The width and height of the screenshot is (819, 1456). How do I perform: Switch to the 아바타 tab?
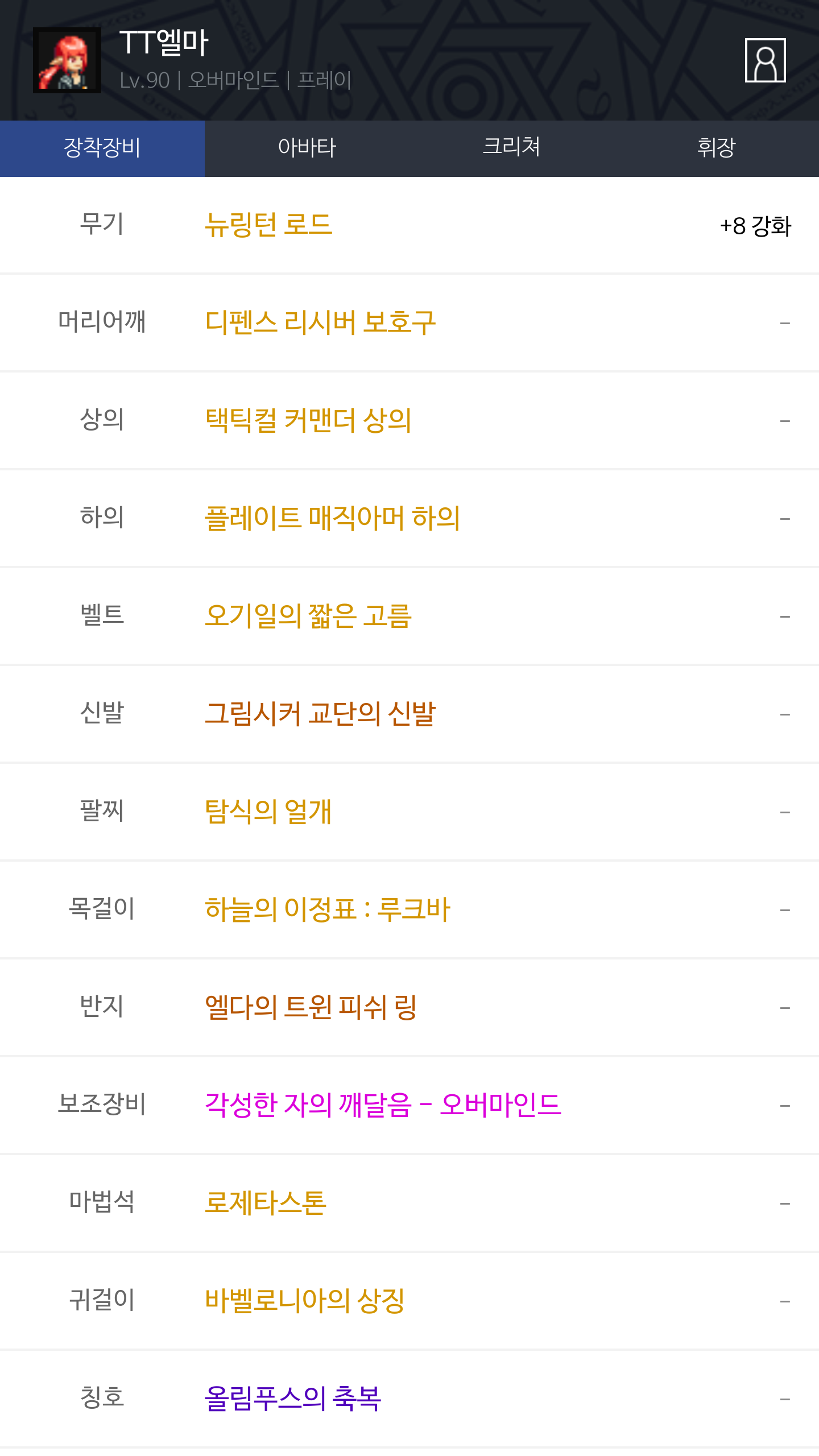pos(307,148)
